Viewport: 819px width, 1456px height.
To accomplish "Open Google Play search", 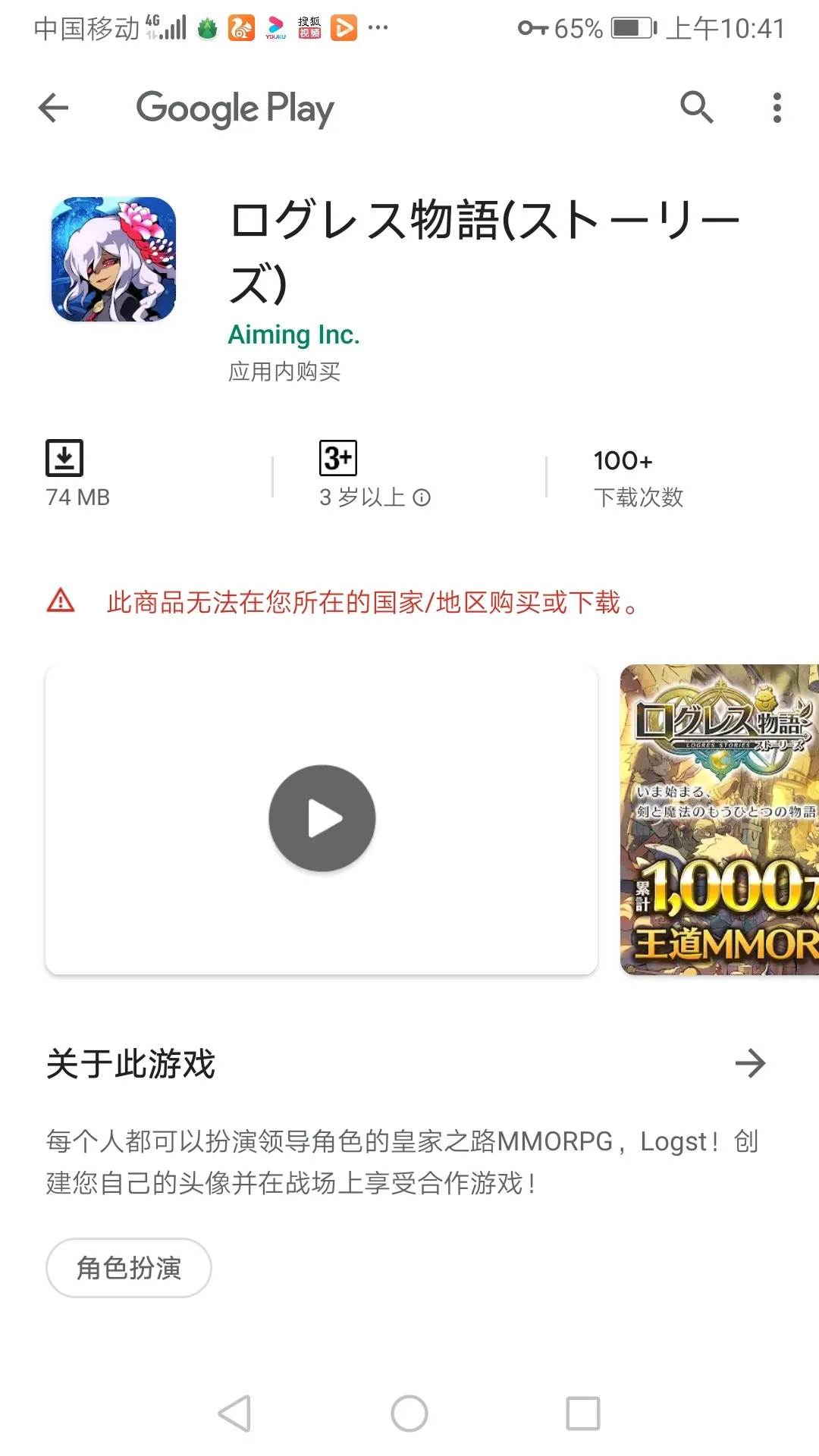I will coord(696,108).
